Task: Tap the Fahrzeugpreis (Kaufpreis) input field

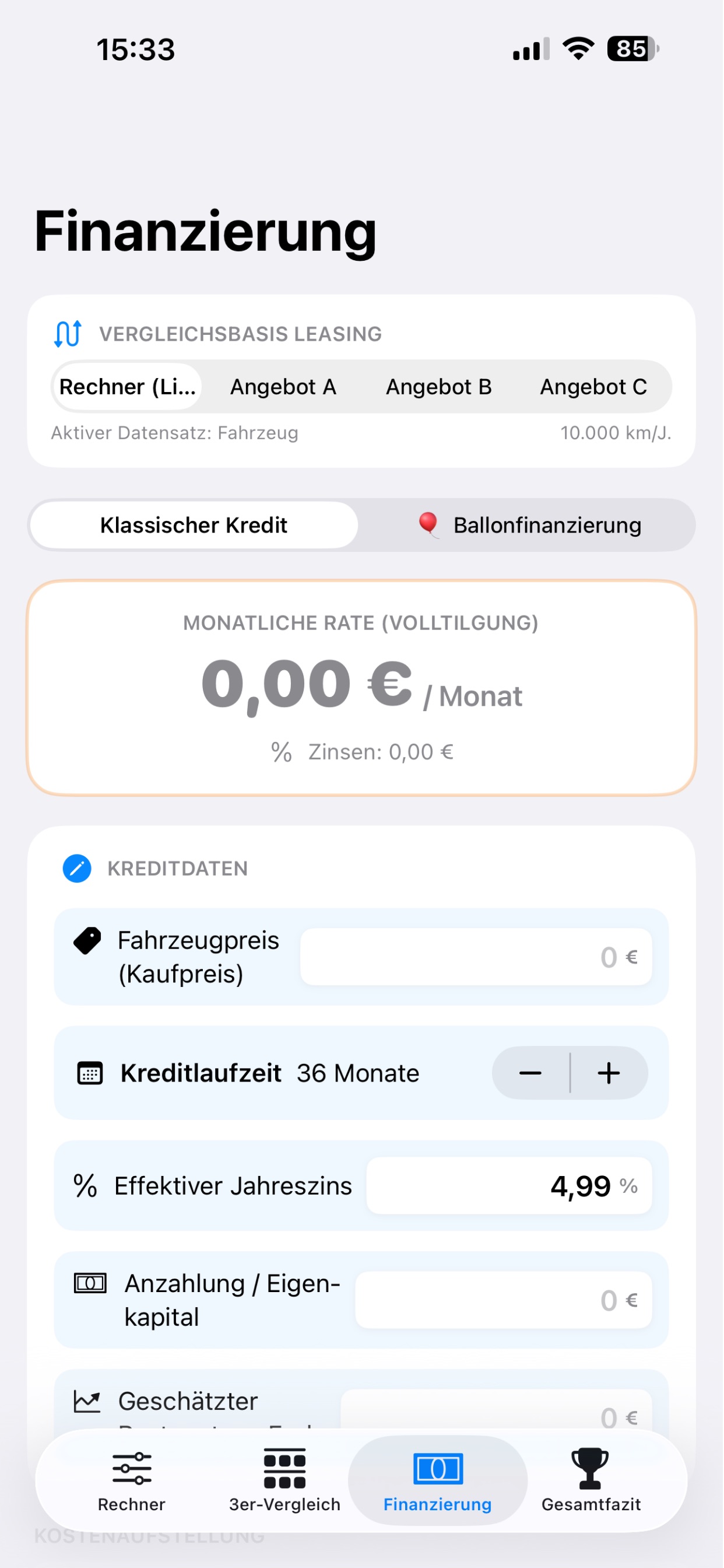Action: (x=477, y=957)
